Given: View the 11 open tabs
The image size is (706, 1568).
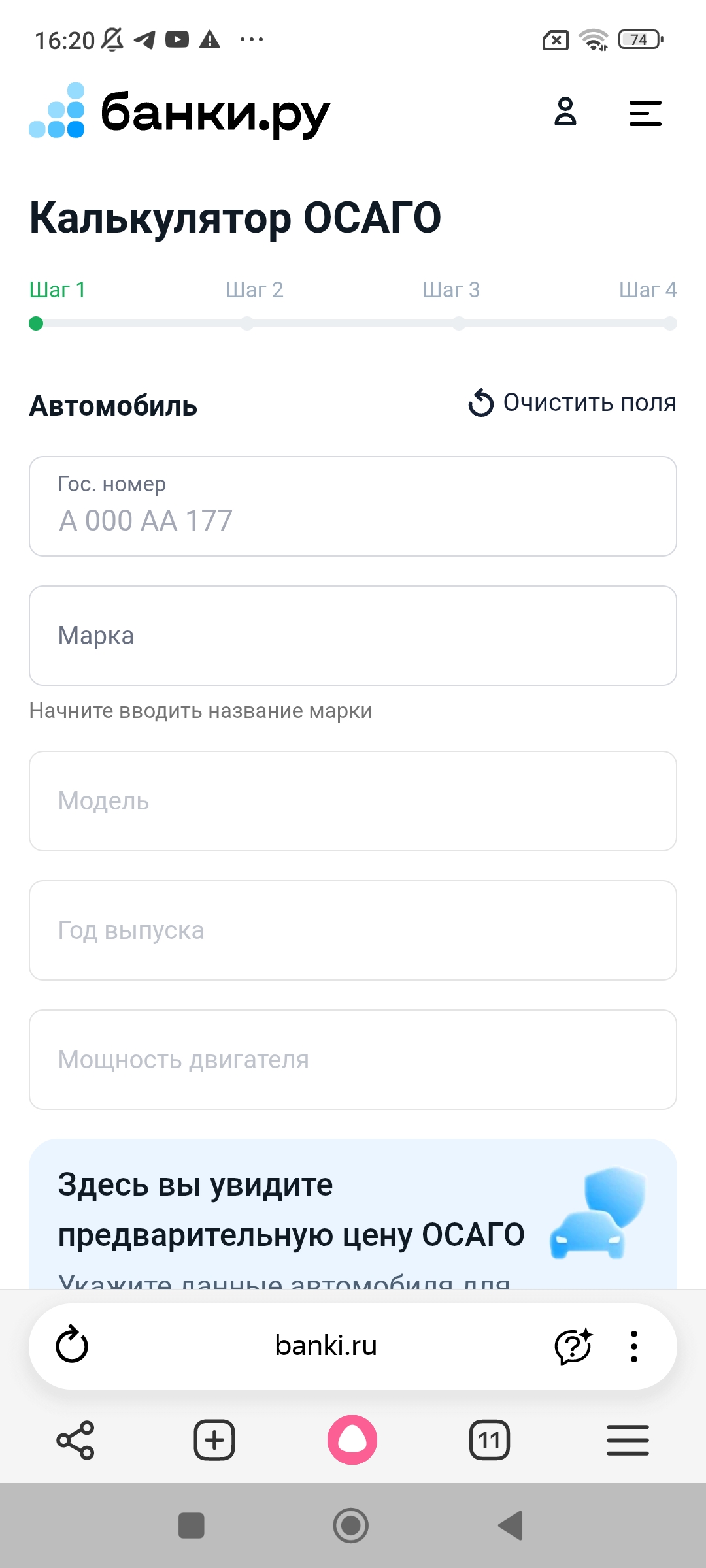Looking at the screenshot, I should [489, 1440].
